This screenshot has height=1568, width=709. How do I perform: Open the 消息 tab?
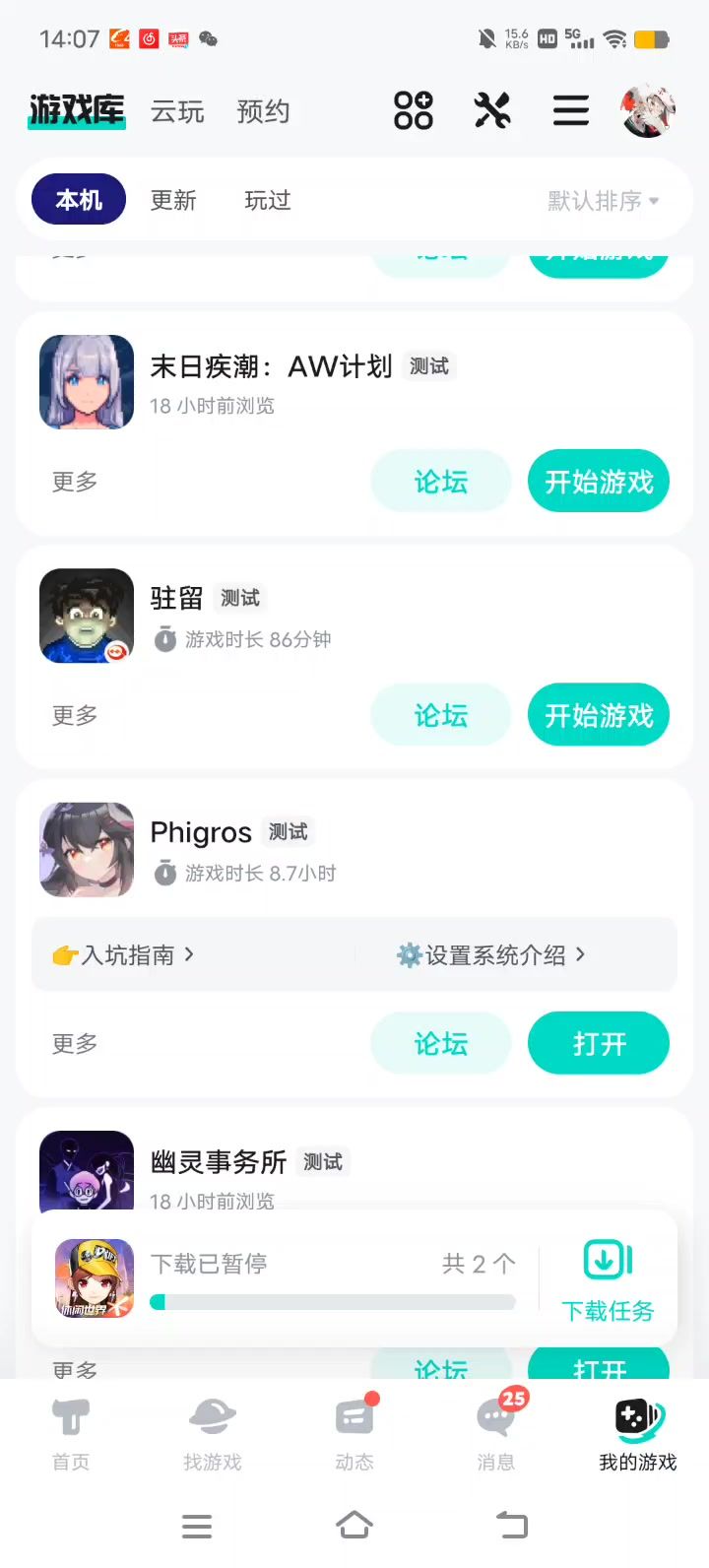496,1434
